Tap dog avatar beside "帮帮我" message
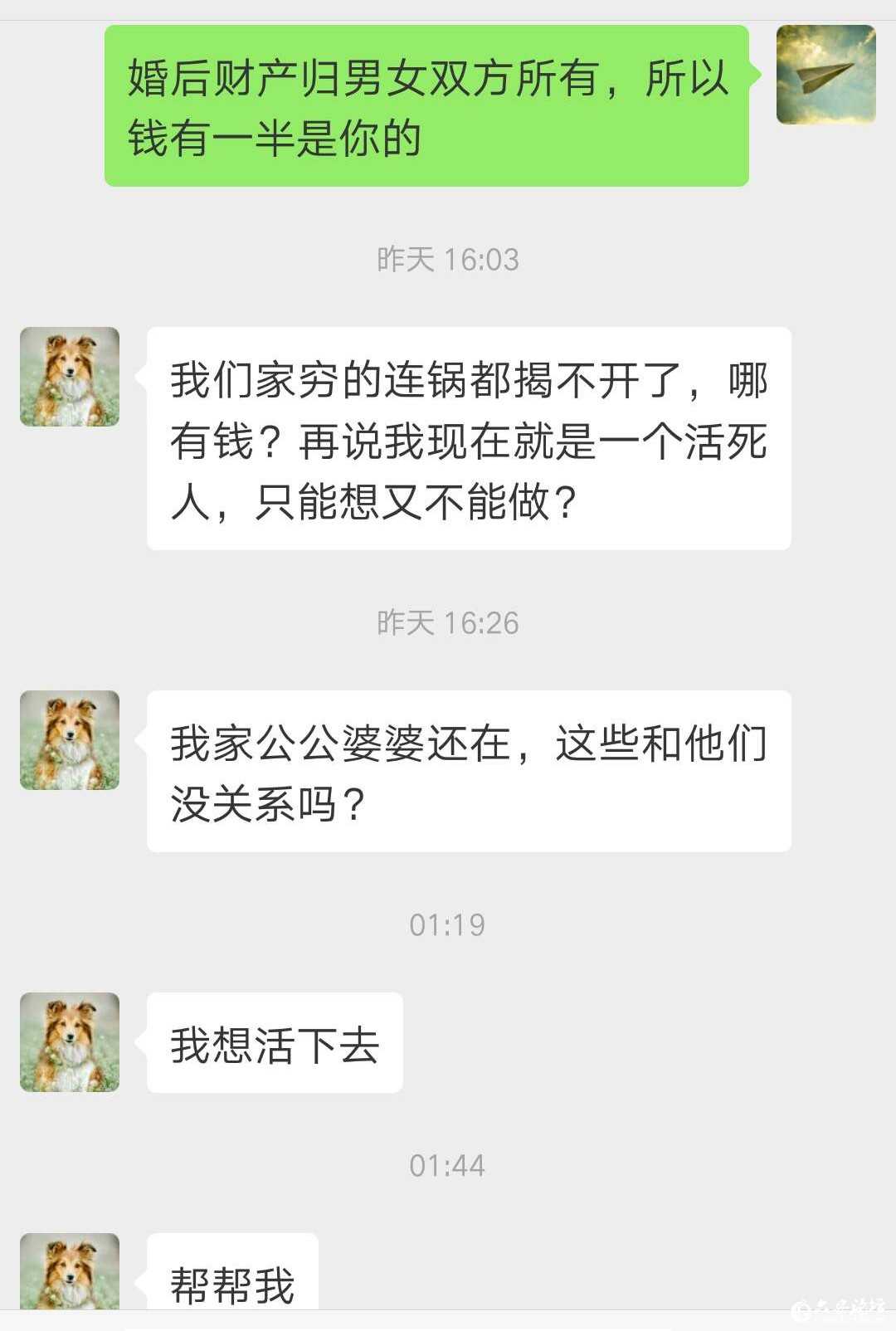 click(70, 1273)
